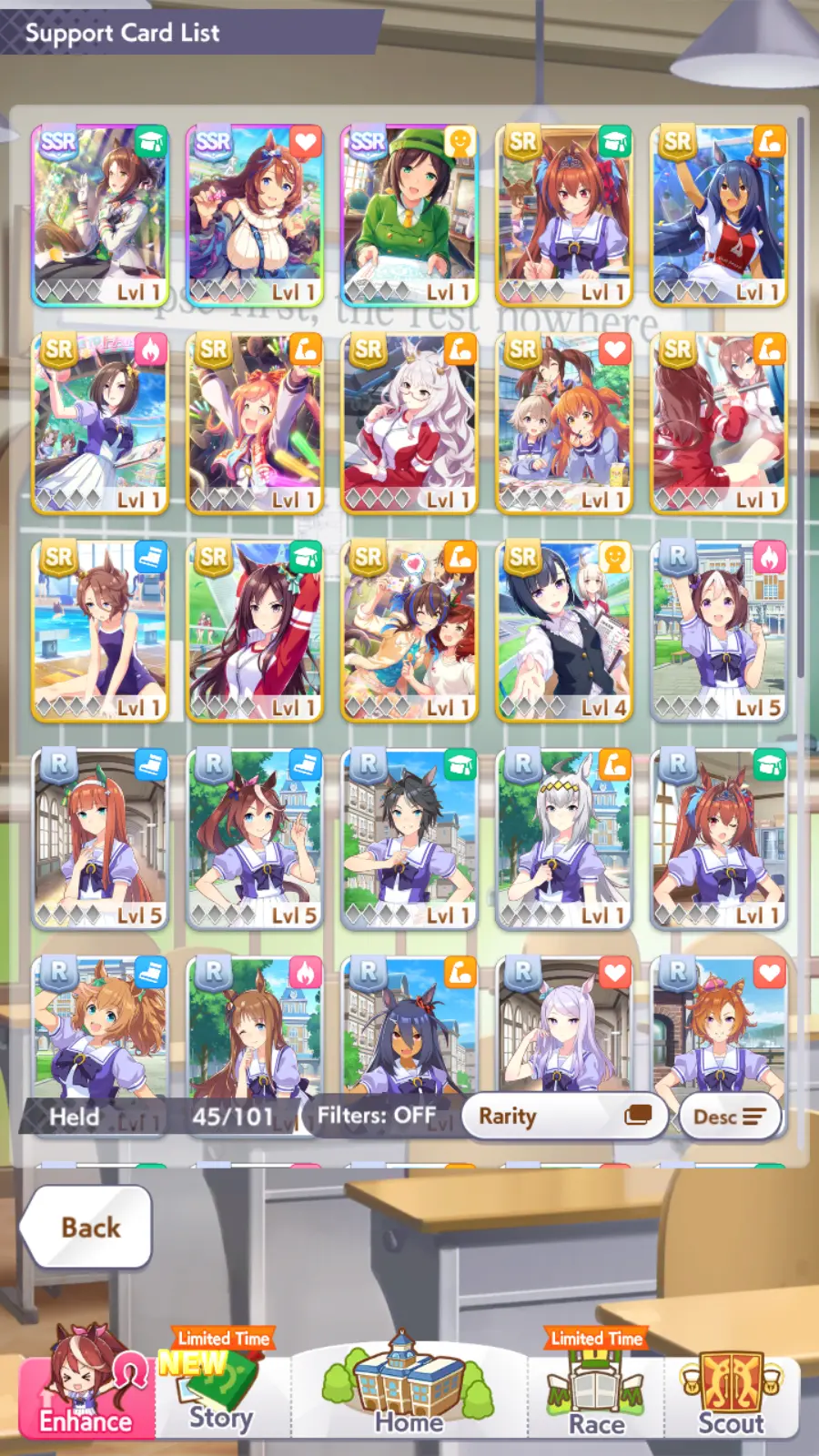Go back using the Back button
Image resolution: width=819 pixels, height=1456 pixels.
click(86, 1227)
